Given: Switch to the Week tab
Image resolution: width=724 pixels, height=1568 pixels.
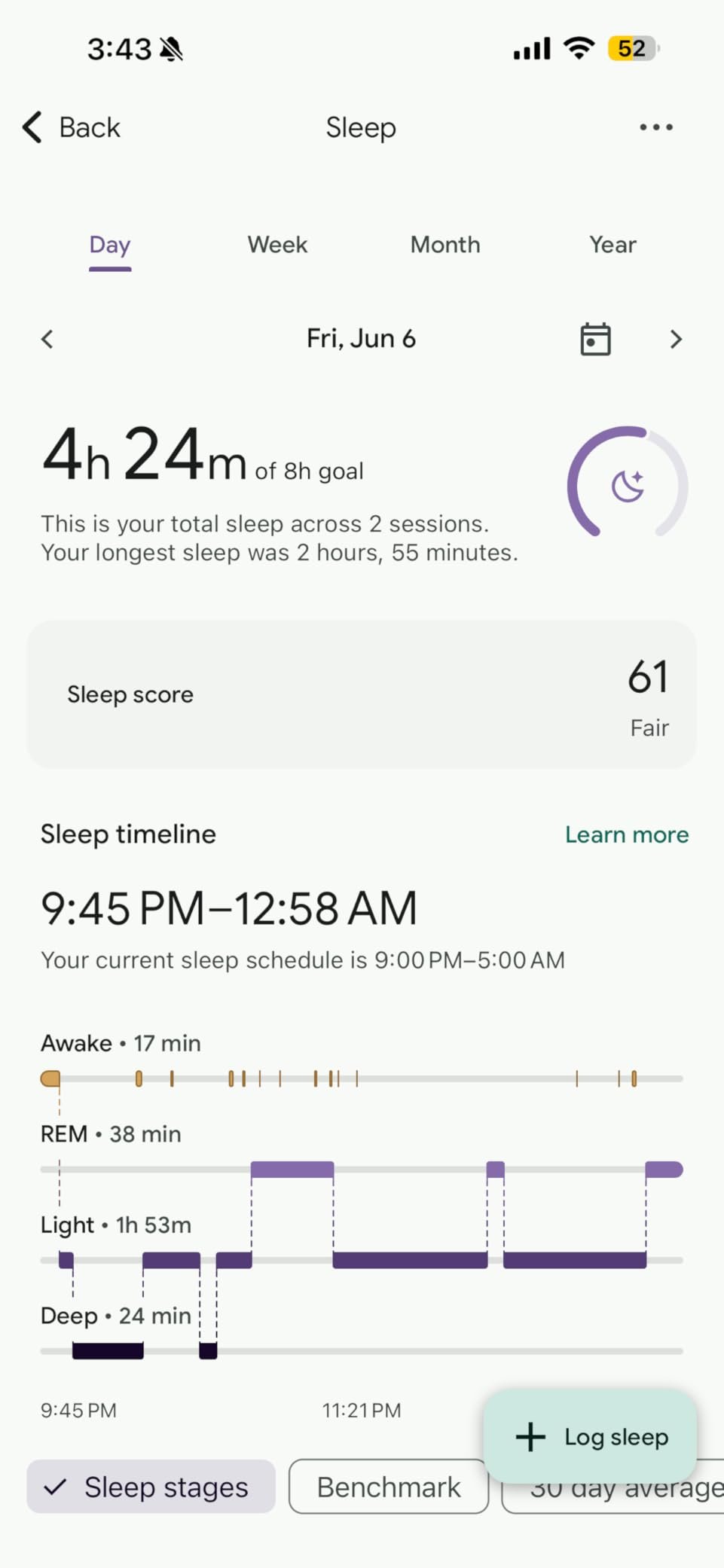Looking at the screenshot, I should point(276,245).
